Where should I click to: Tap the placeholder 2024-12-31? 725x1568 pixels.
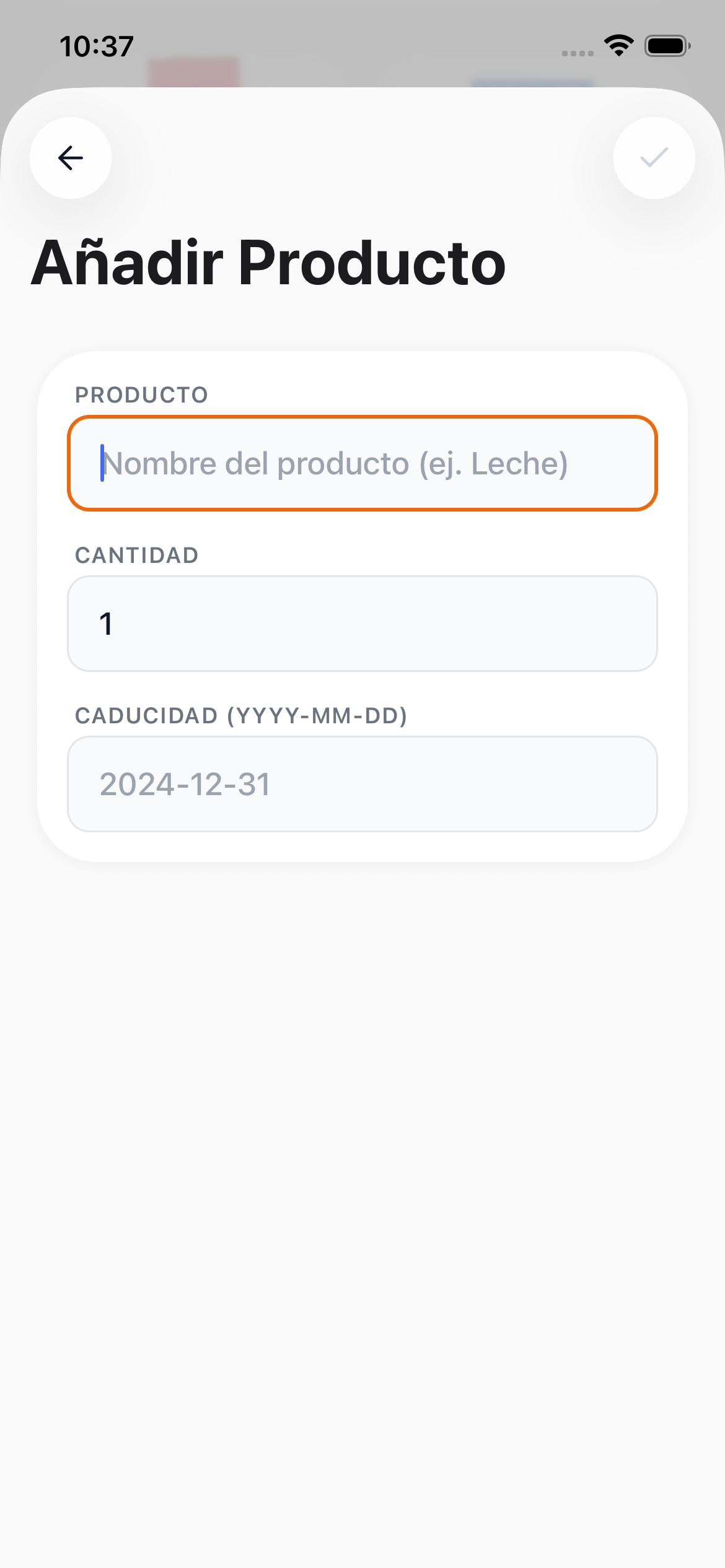coord(186,784)
